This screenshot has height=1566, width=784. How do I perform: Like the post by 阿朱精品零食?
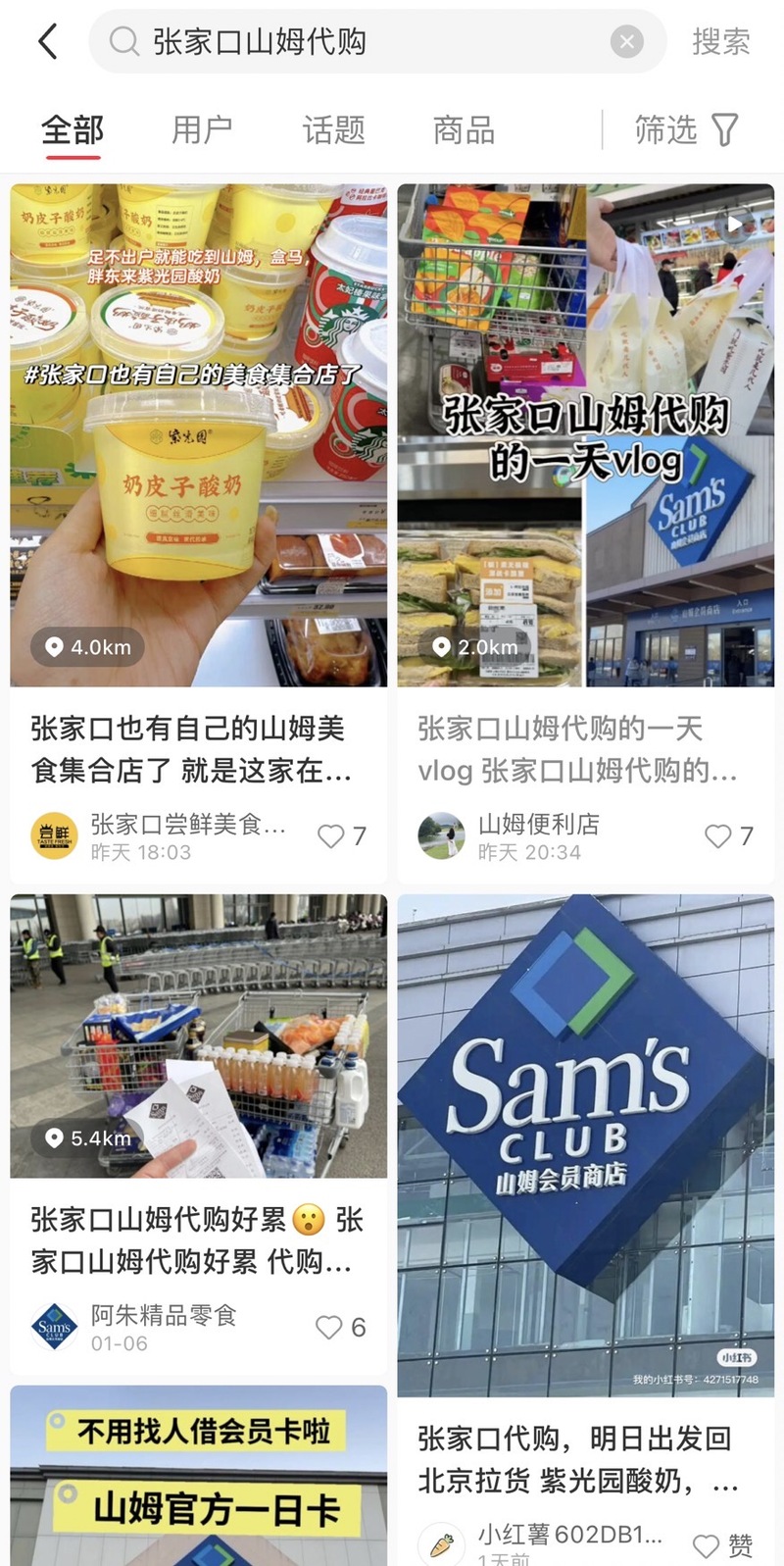coord(329,1328)
